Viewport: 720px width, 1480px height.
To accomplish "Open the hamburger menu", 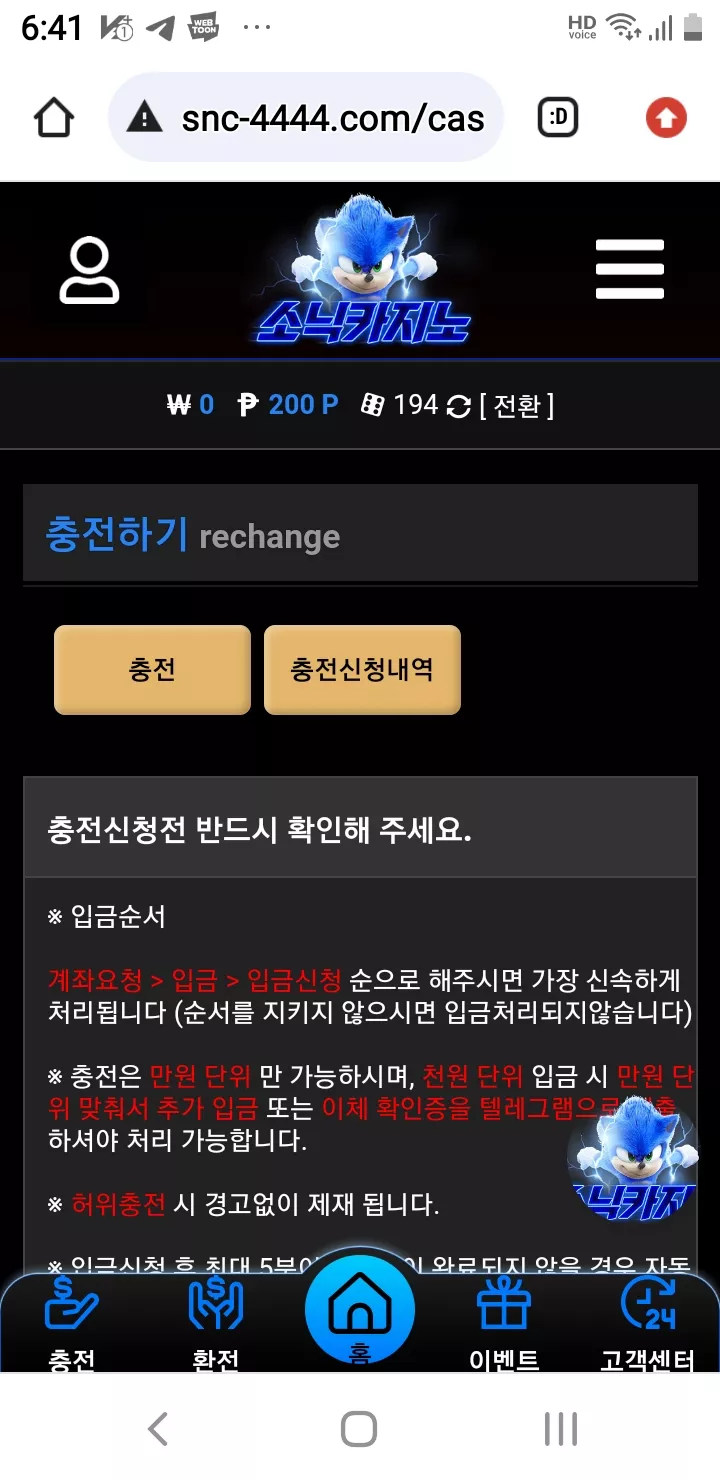I will 630,269.
